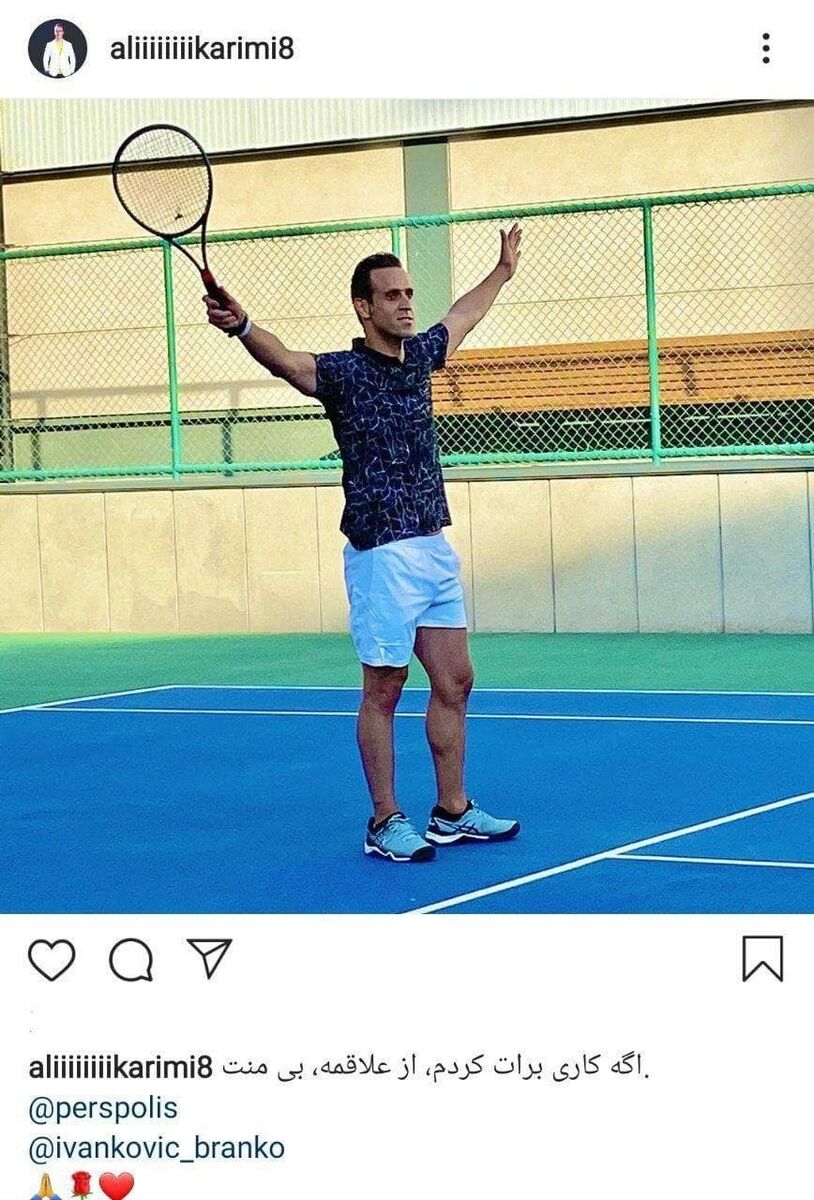Share the post via paper plane icon
This screenshot has width=814, height=1200.
[x=209, y=958]
